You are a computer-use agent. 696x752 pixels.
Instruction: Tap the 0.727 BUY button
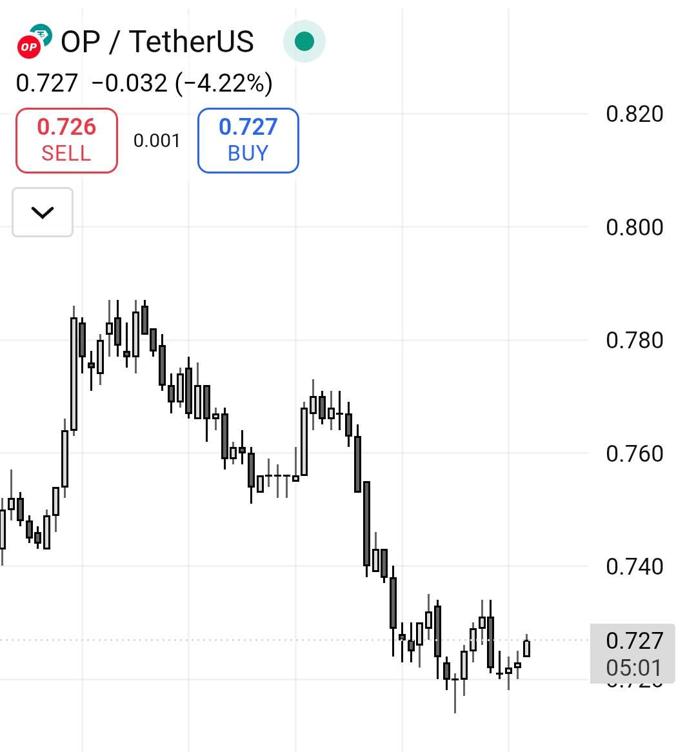(248, 140)
